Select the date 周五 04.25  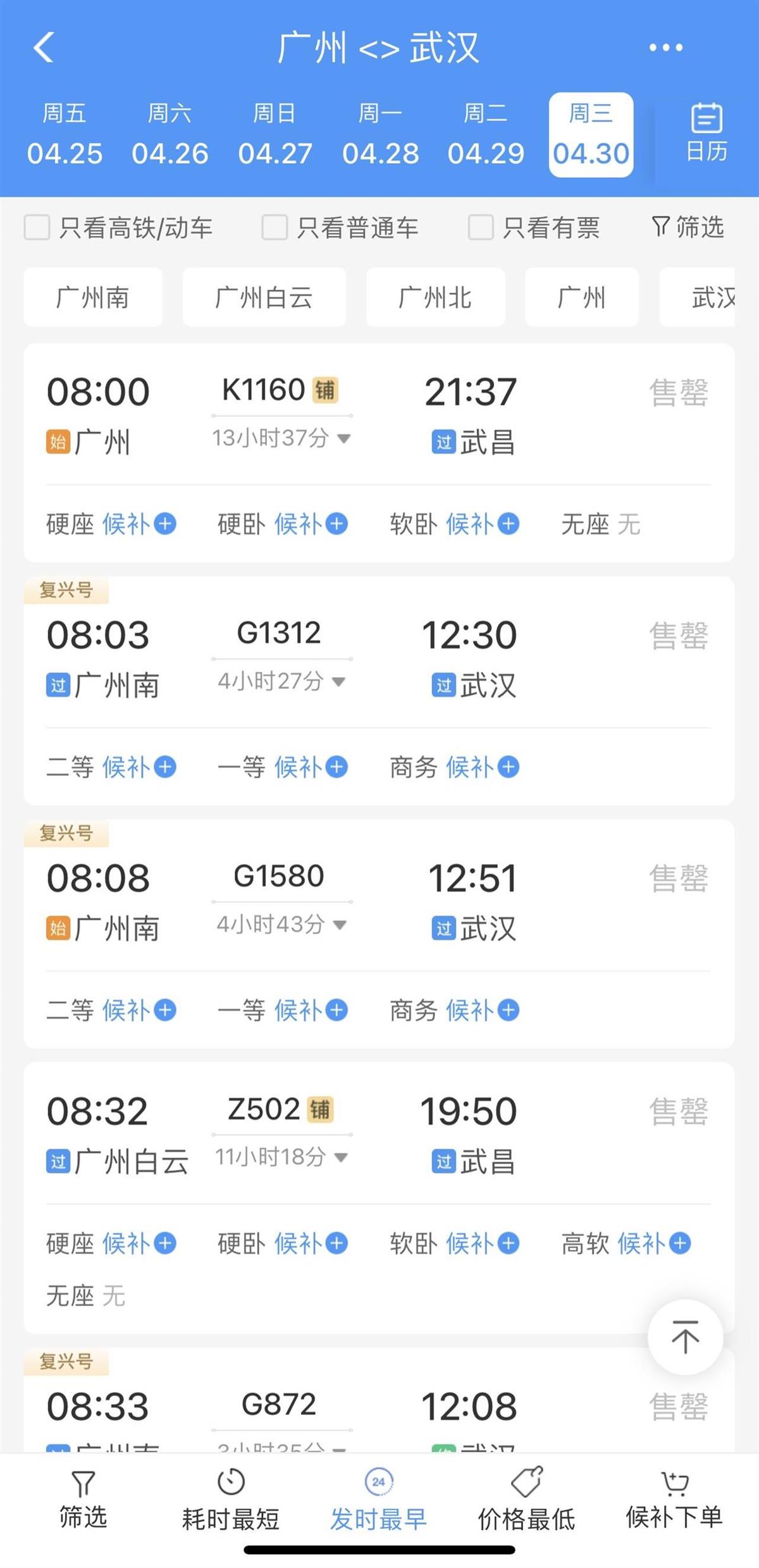point(65,134)
